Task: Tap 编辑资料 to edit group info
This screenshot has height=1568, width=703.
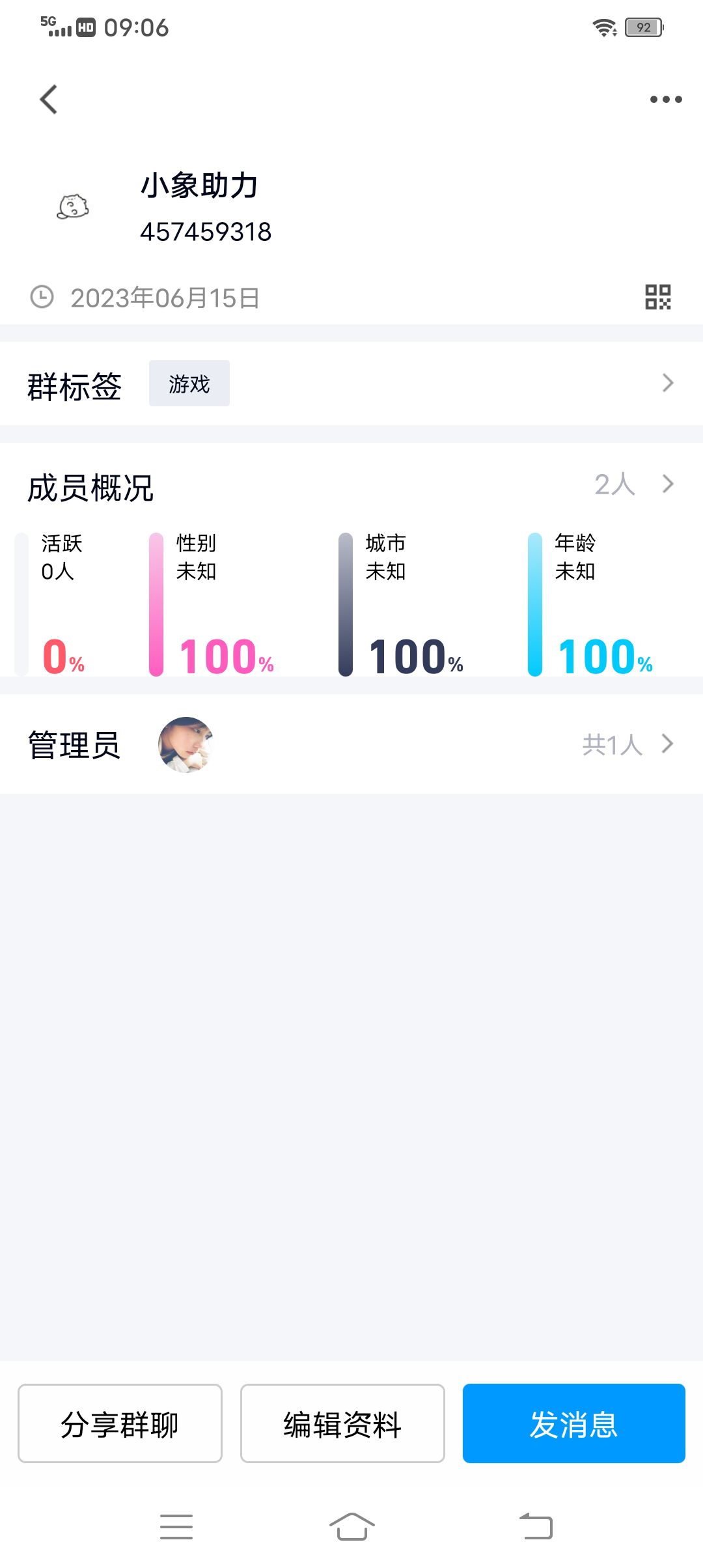Action: click(342, 1423)
